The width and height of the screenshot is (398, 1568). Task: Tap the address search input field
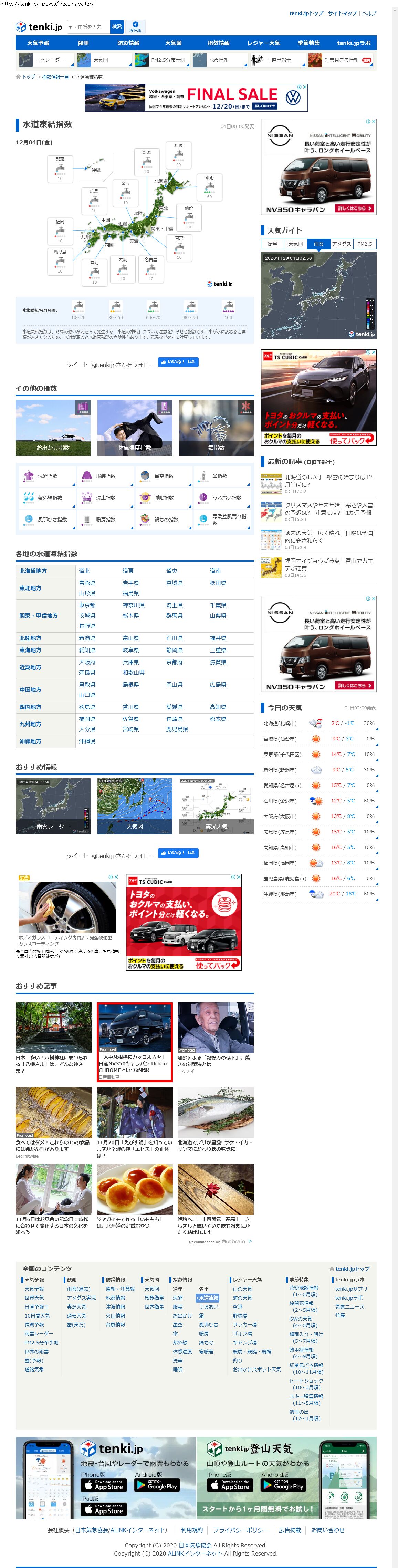click(x=88, y=27)
